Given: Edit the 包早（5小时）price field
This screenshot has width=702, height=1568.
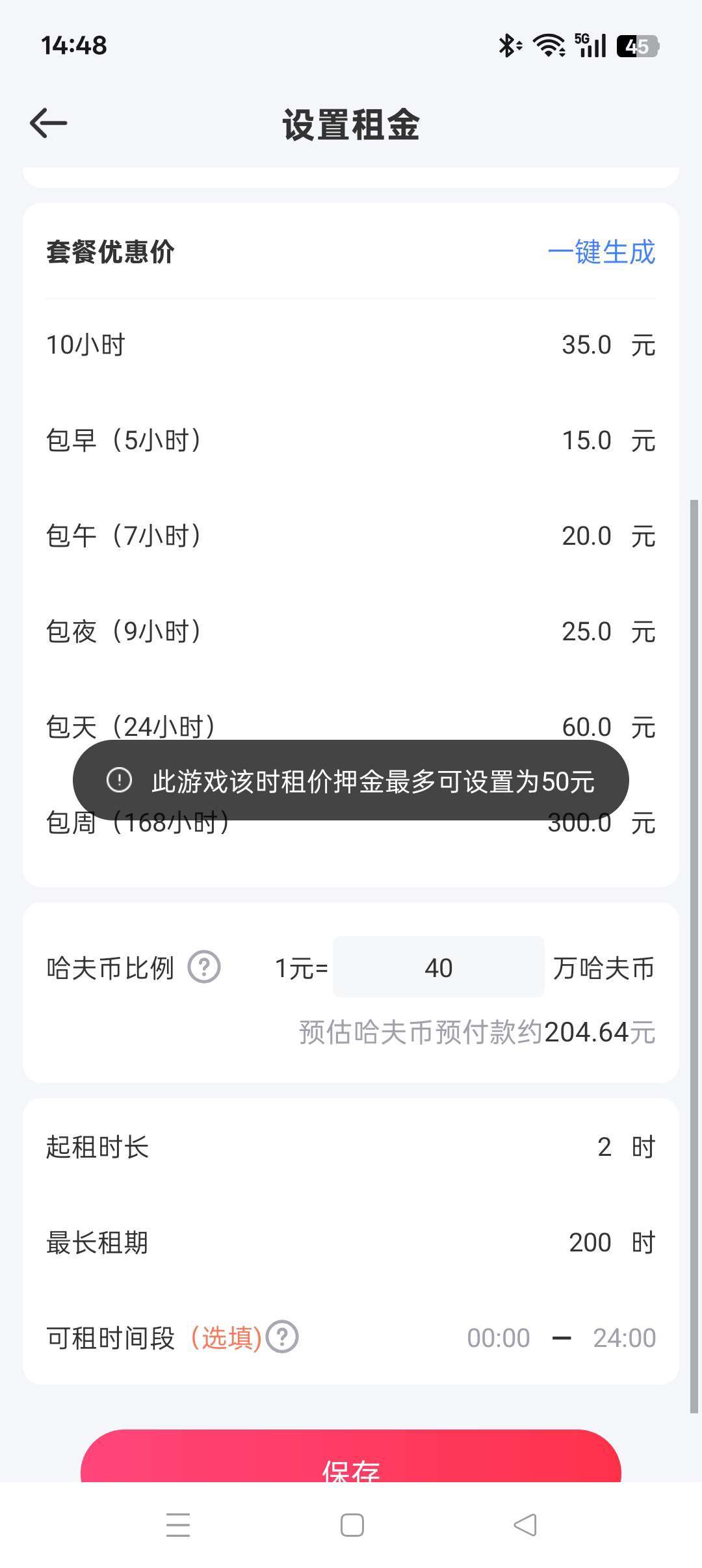Looking at the screenshot, I should [585, 440].
